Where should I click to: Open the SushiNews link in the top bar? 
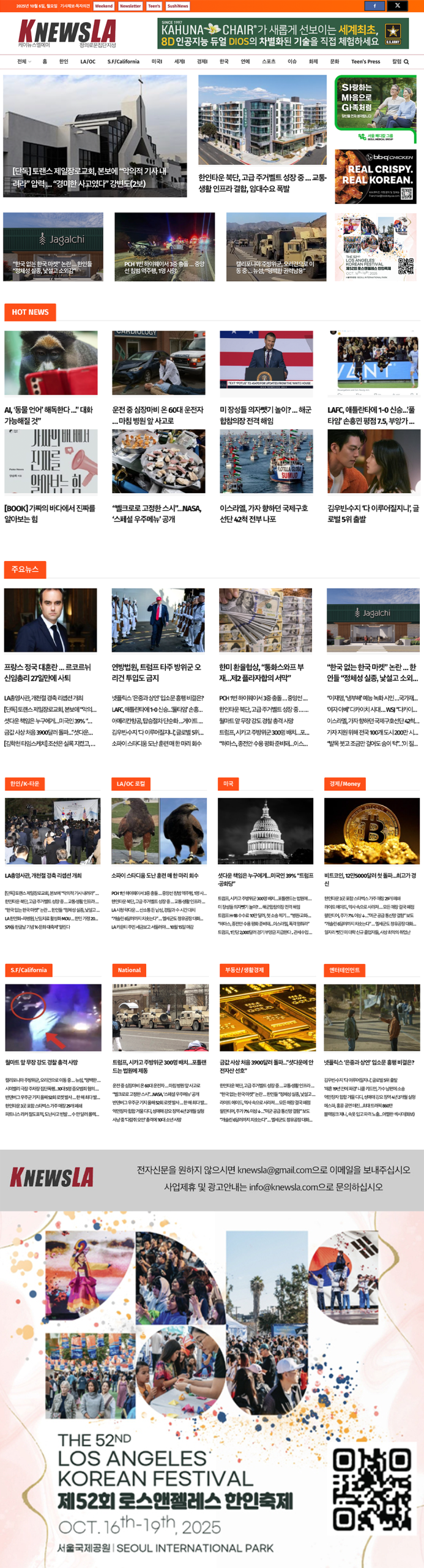click(x=177, y=6)
